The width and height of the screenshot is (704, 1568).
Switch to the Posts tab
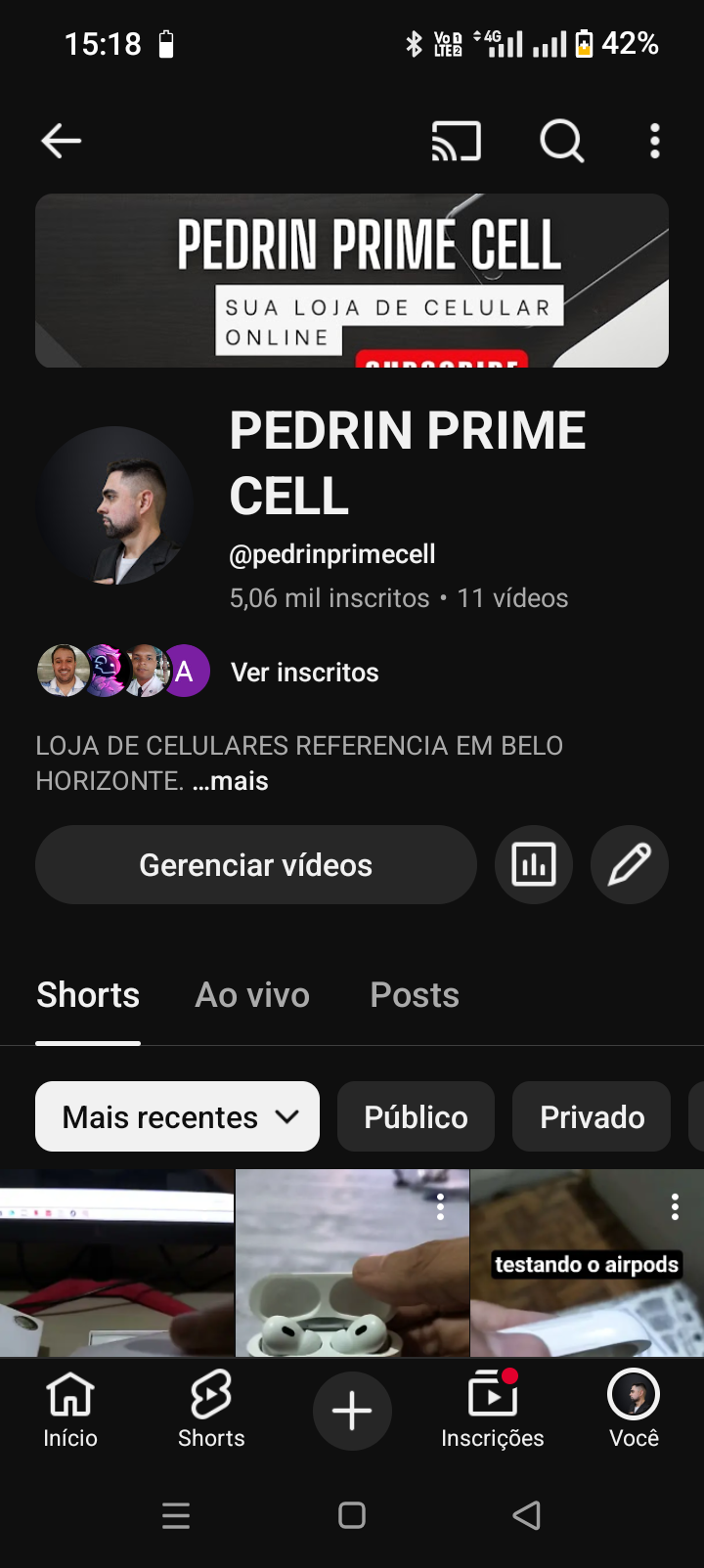click(x=415, y=995)
